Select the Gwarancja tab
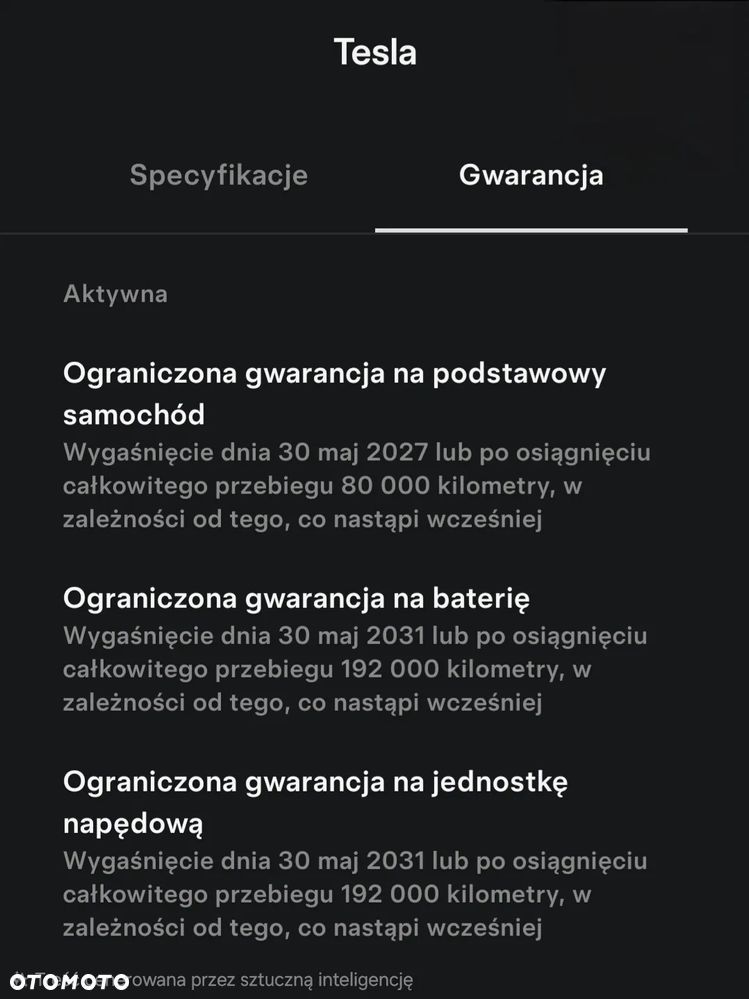Image resolution: width=749 pixels, height=999 pixels. point(530,175)
